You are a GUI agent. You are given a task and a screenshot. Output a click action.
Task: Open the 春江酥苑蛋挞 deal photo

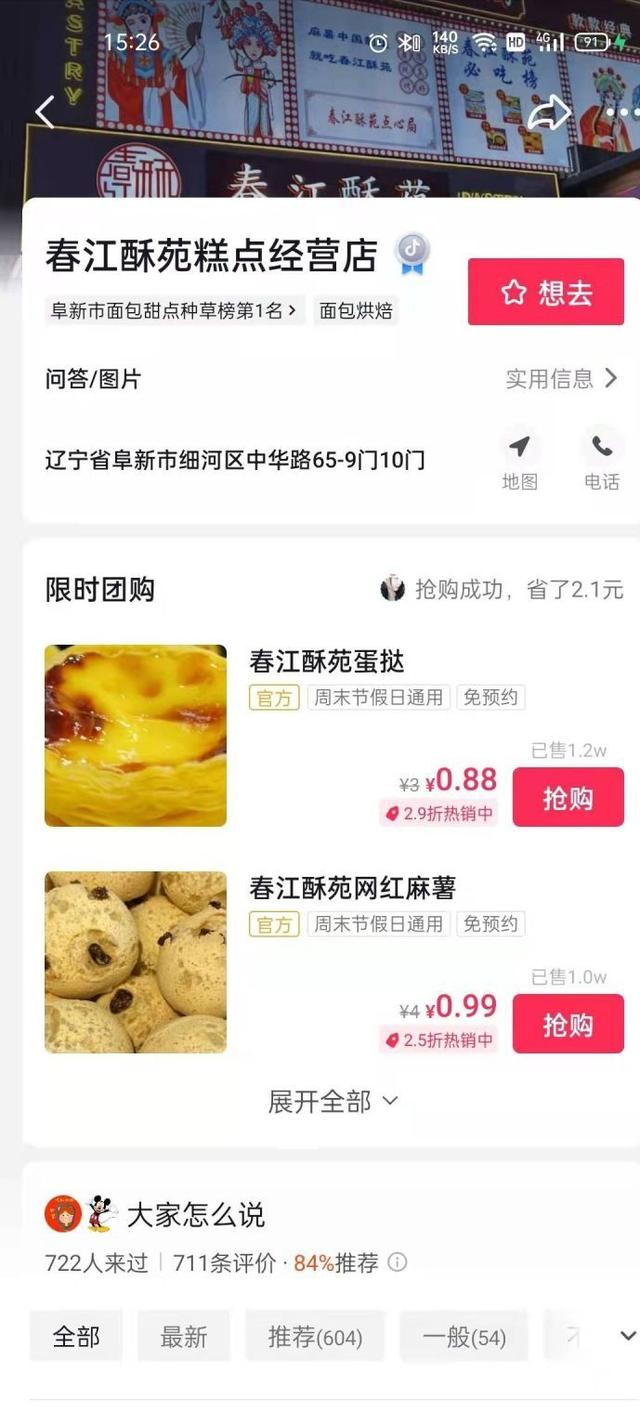pyautogui.click(x=136, y=736)
